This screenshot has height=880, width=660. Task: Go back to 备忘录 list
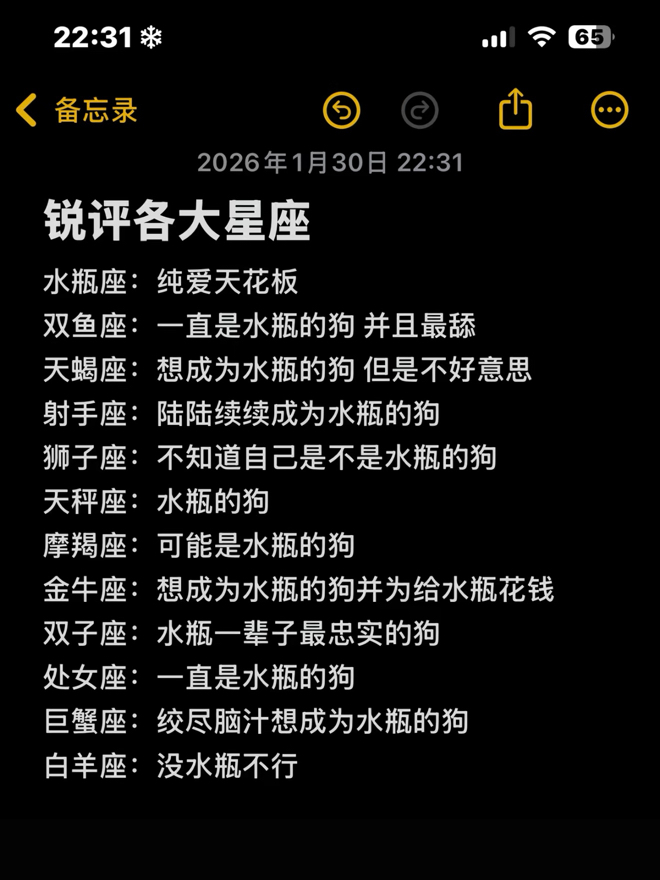[76, 110]
